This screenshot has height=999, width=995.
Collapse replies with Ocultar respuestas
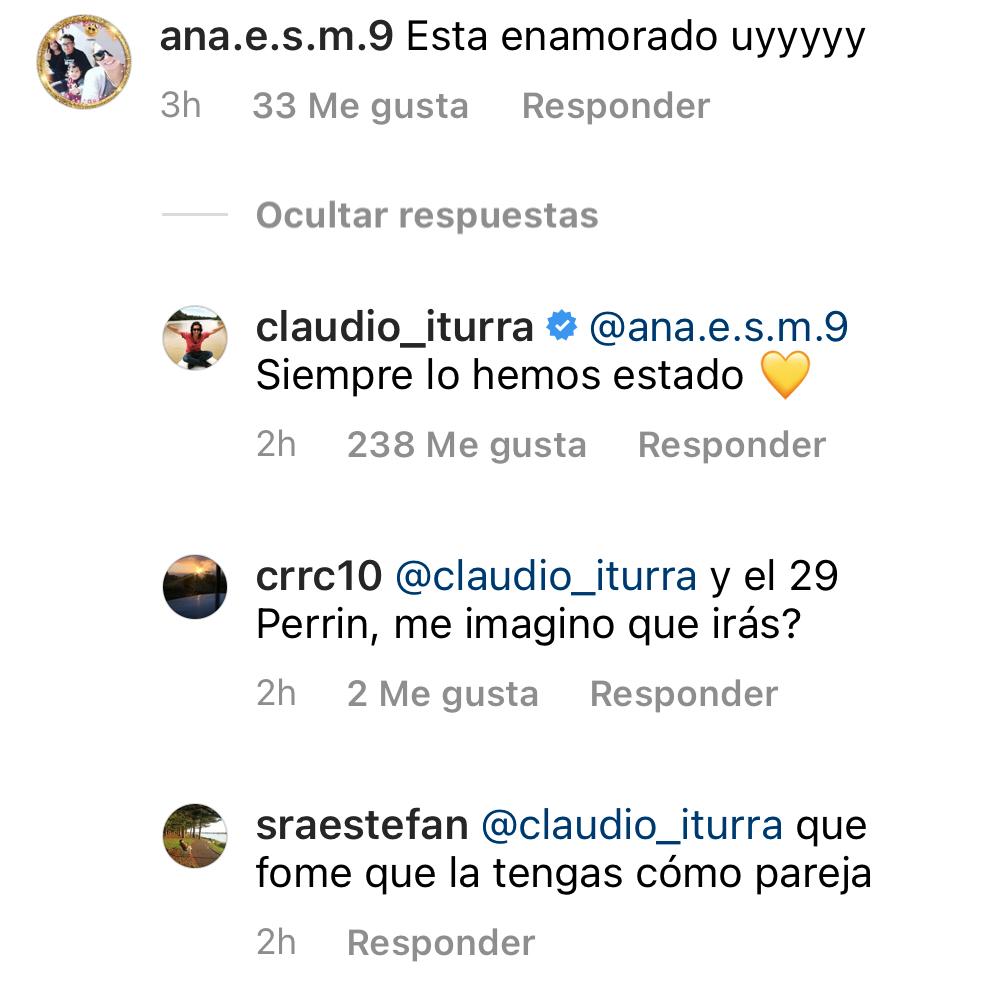(x=427, y=215)
